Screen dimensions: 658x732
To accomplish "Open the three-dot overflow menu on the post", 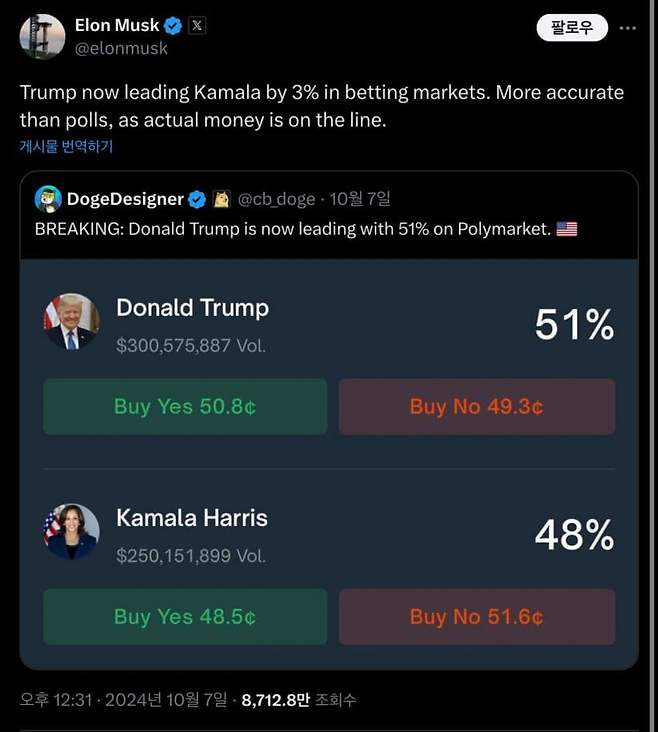I will pos(628,28).
